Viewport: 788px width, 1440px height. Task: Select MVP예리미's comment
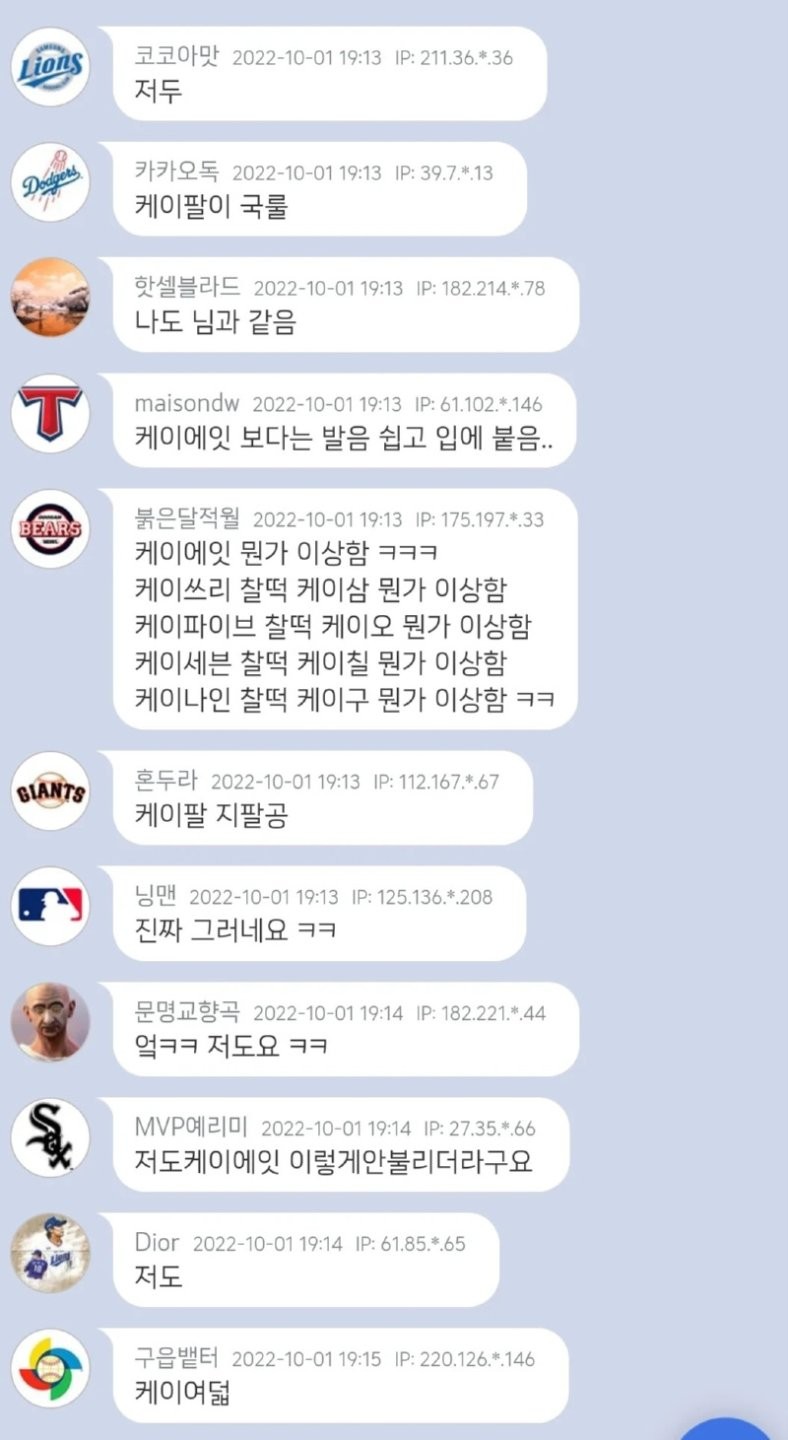(340, 1144)
